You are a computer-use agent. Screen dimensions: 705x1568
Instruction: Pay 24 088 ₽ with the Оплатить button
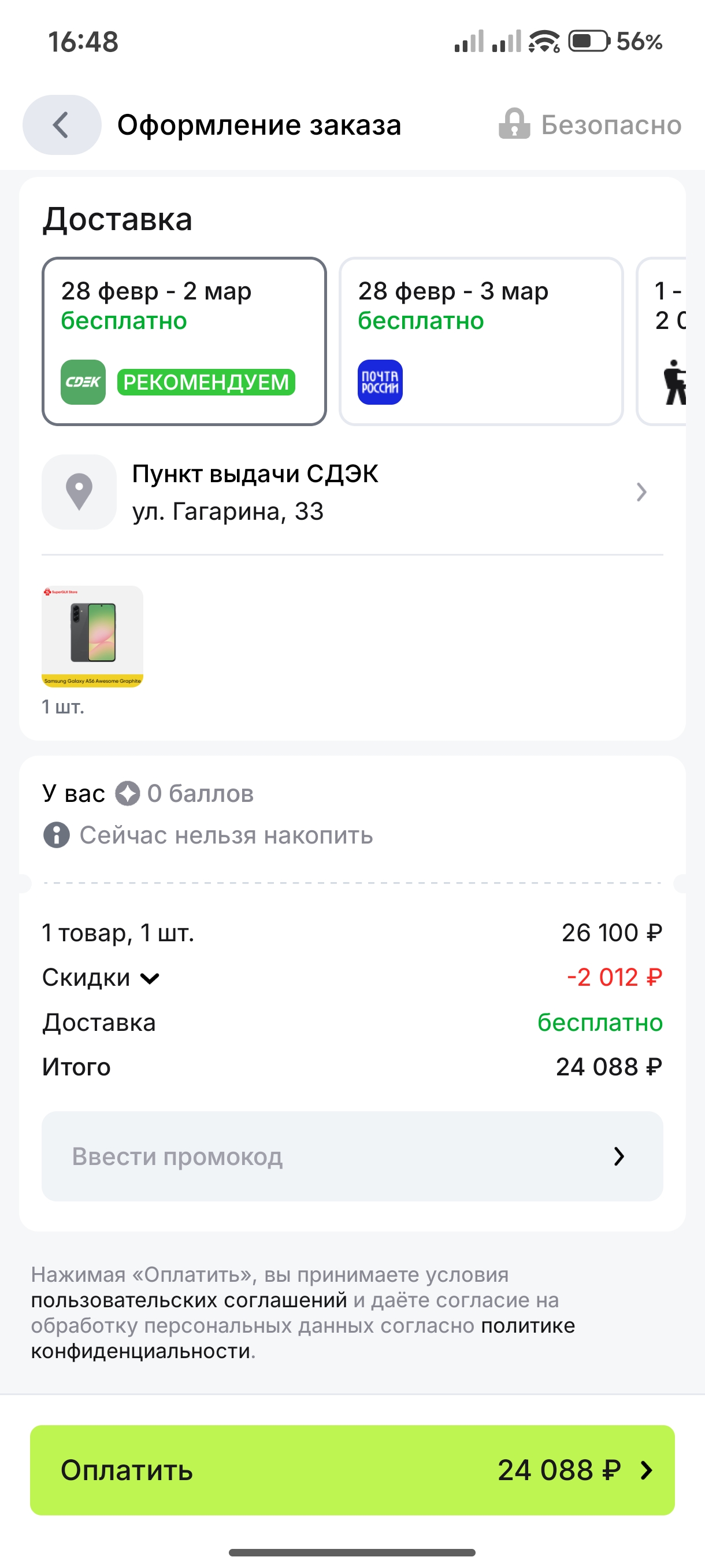pos(351,1470)
